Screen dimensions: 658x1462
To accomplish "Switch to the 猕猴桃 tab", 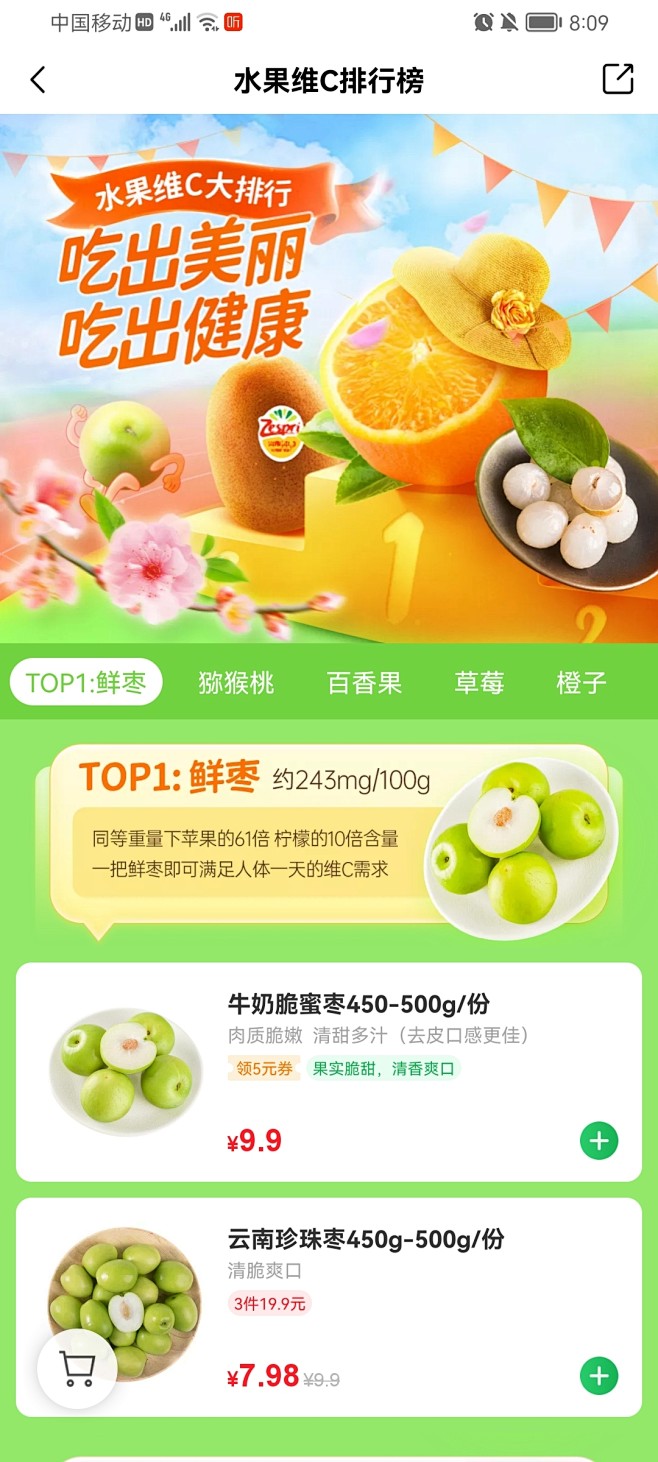I will click(x=236, y=683).
